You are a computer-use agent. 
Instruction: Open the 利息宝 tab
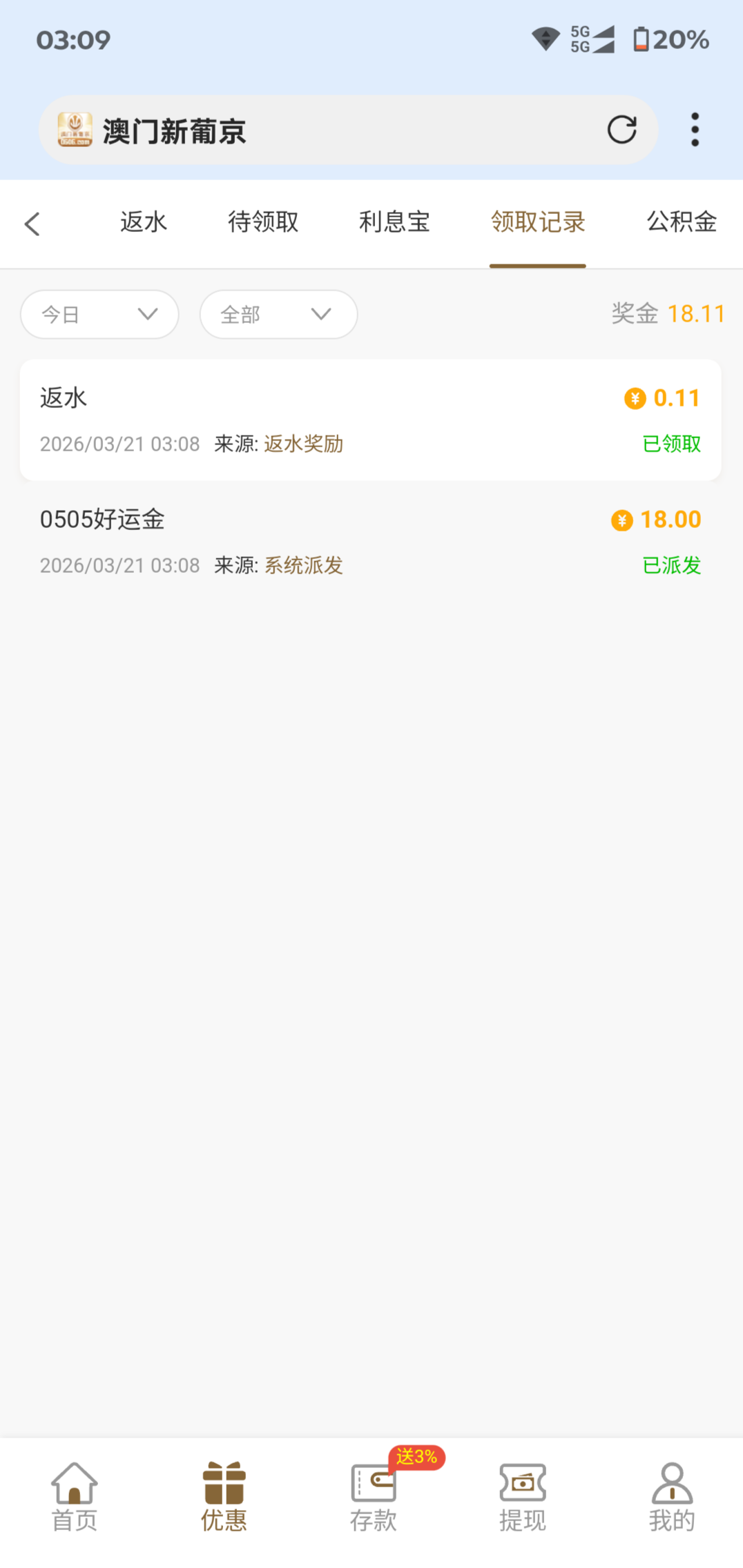394,222
